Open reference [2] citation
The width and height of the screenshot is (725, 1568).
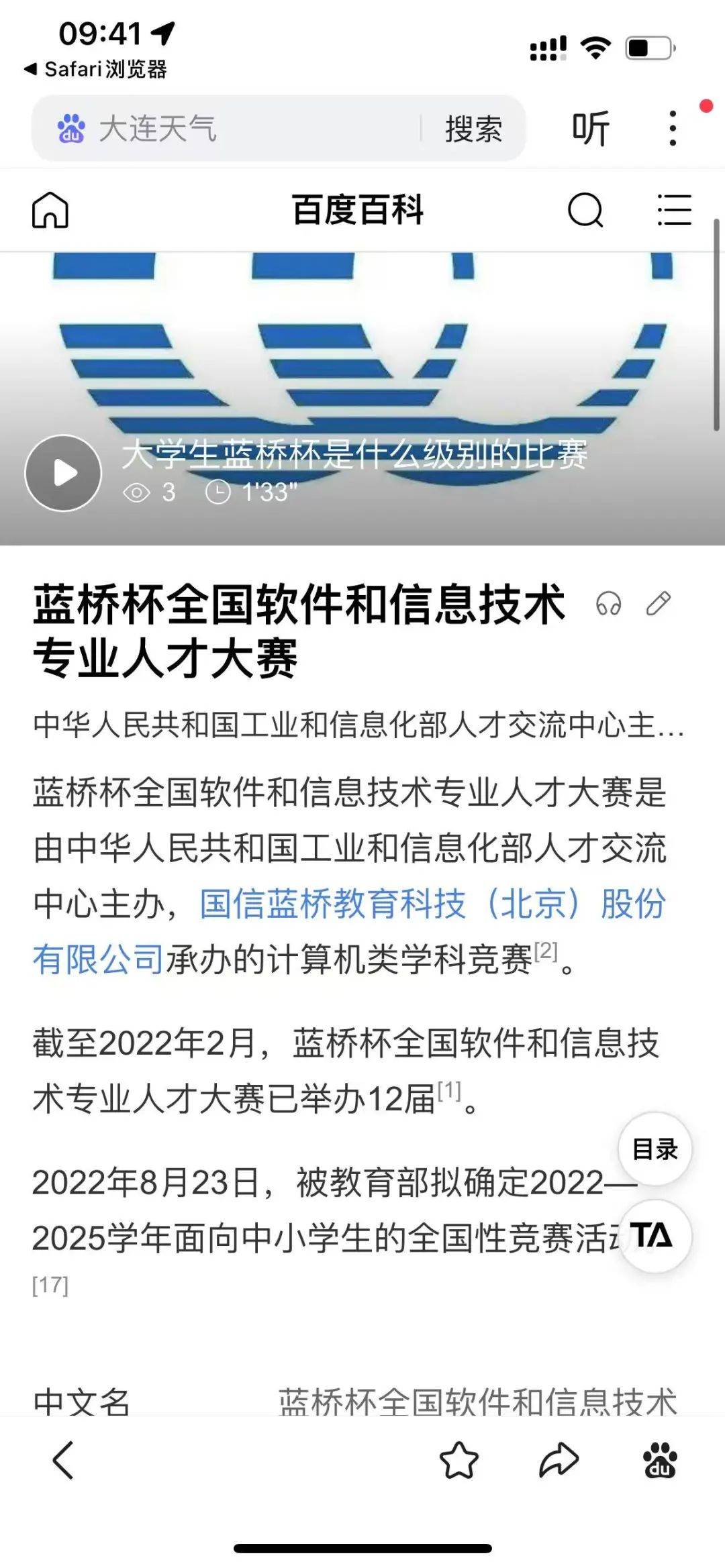coord(546,950)
